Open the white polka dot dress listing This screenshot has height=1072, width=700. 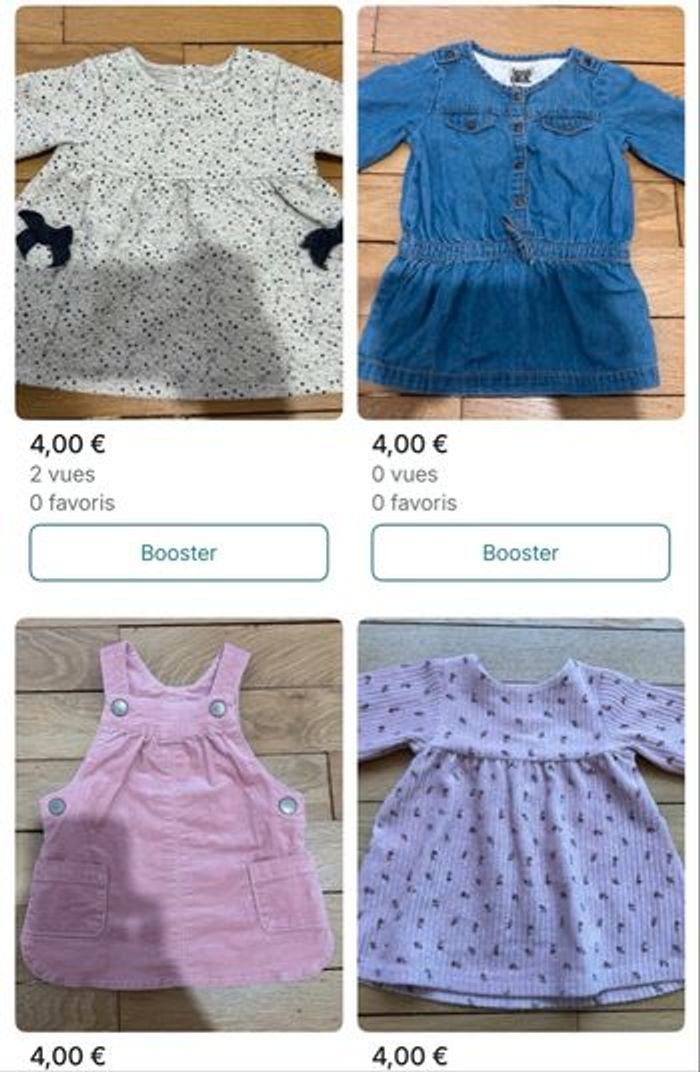pyautogui.click(x=178, y=213)
